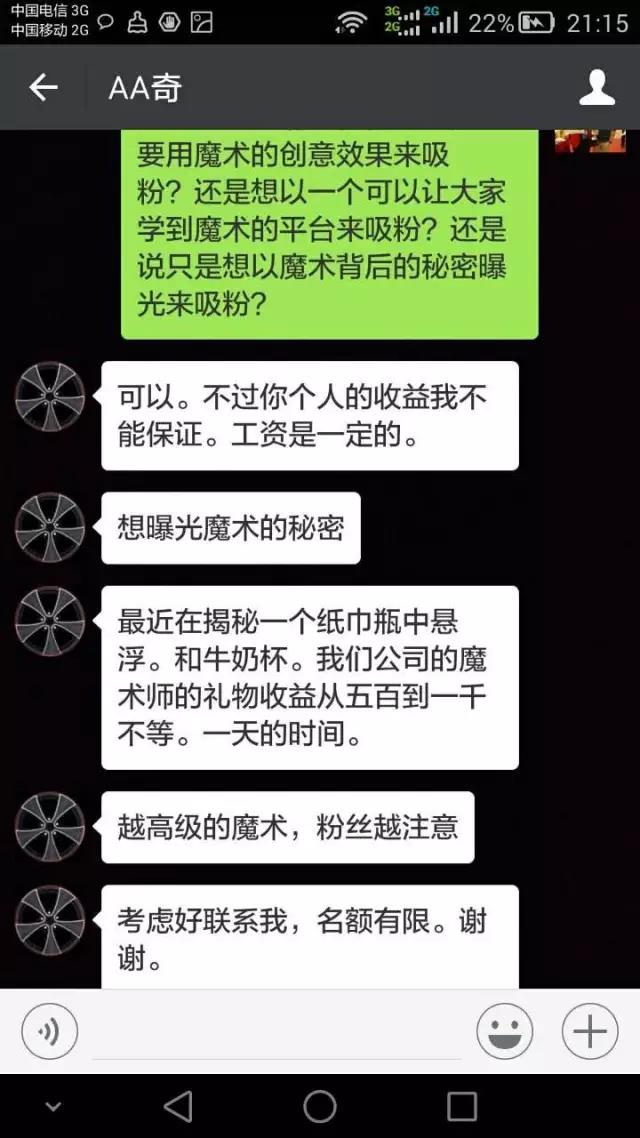Screen dimensions: 640x1138
Task: Open AA奇 contact profile info
Action: pos(597,88)
